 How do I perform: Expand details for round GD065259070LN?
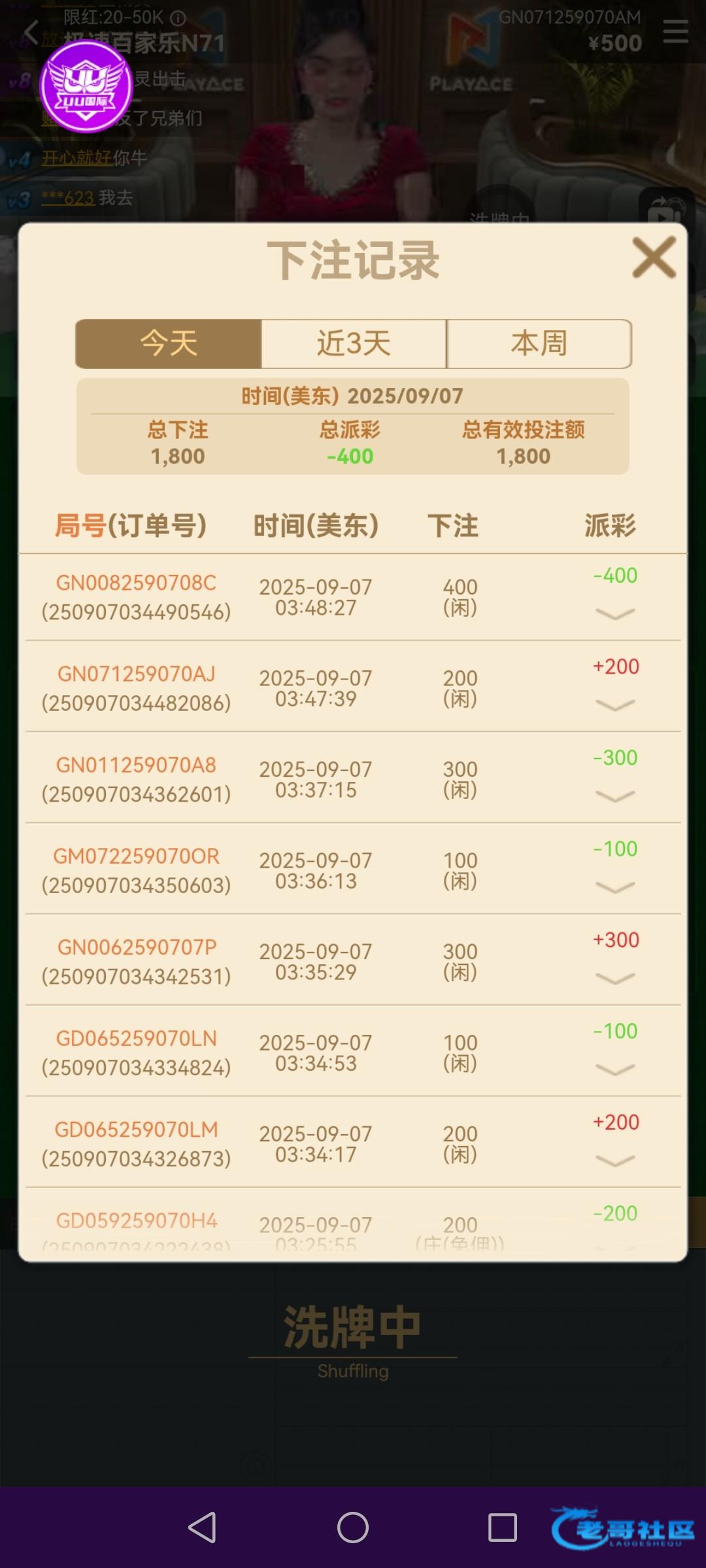point(615,1069)
